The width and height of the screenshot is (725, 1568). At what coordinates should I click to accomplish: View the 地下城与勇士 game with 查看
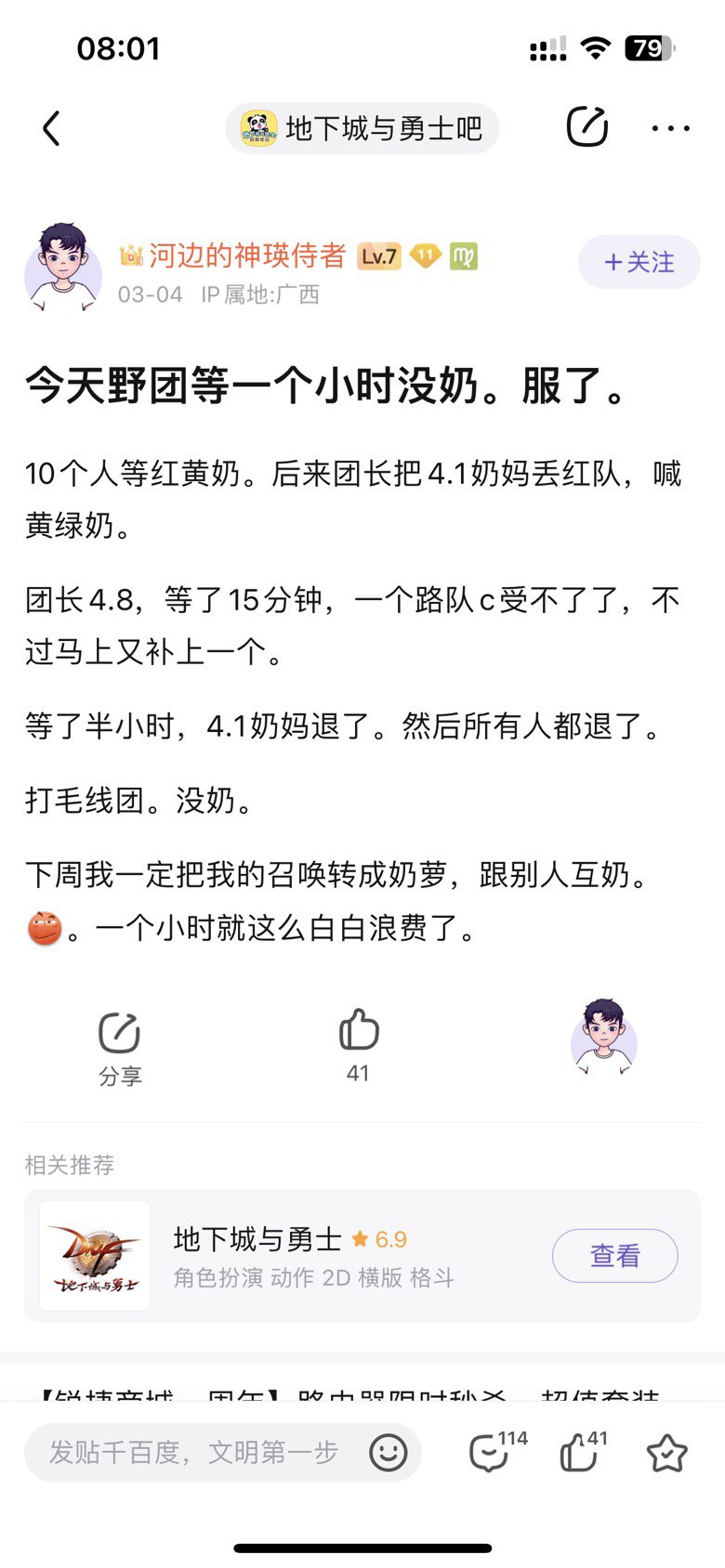(x=614, y=1256)
